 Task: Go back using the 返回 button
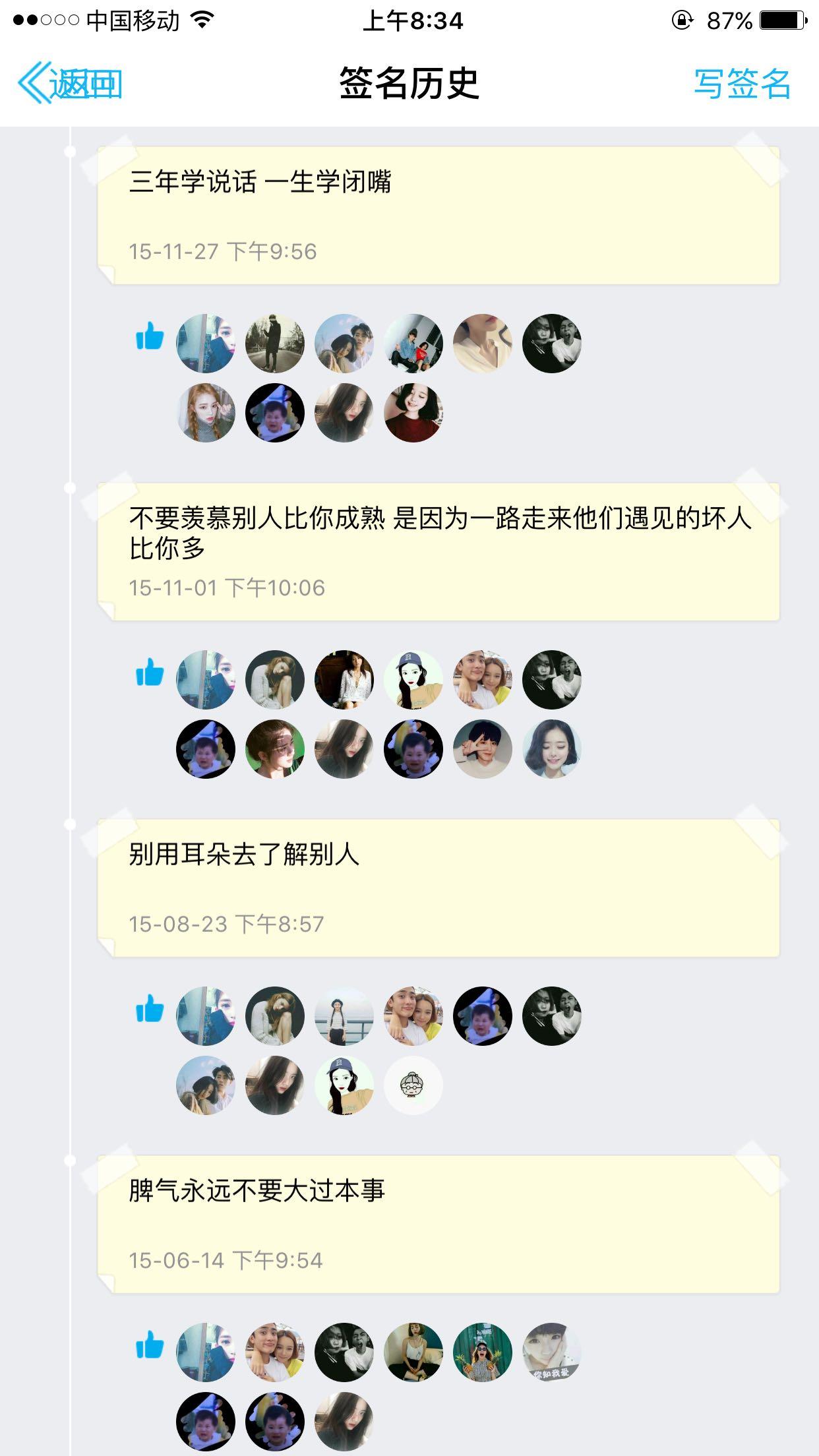tap(70, 84)
